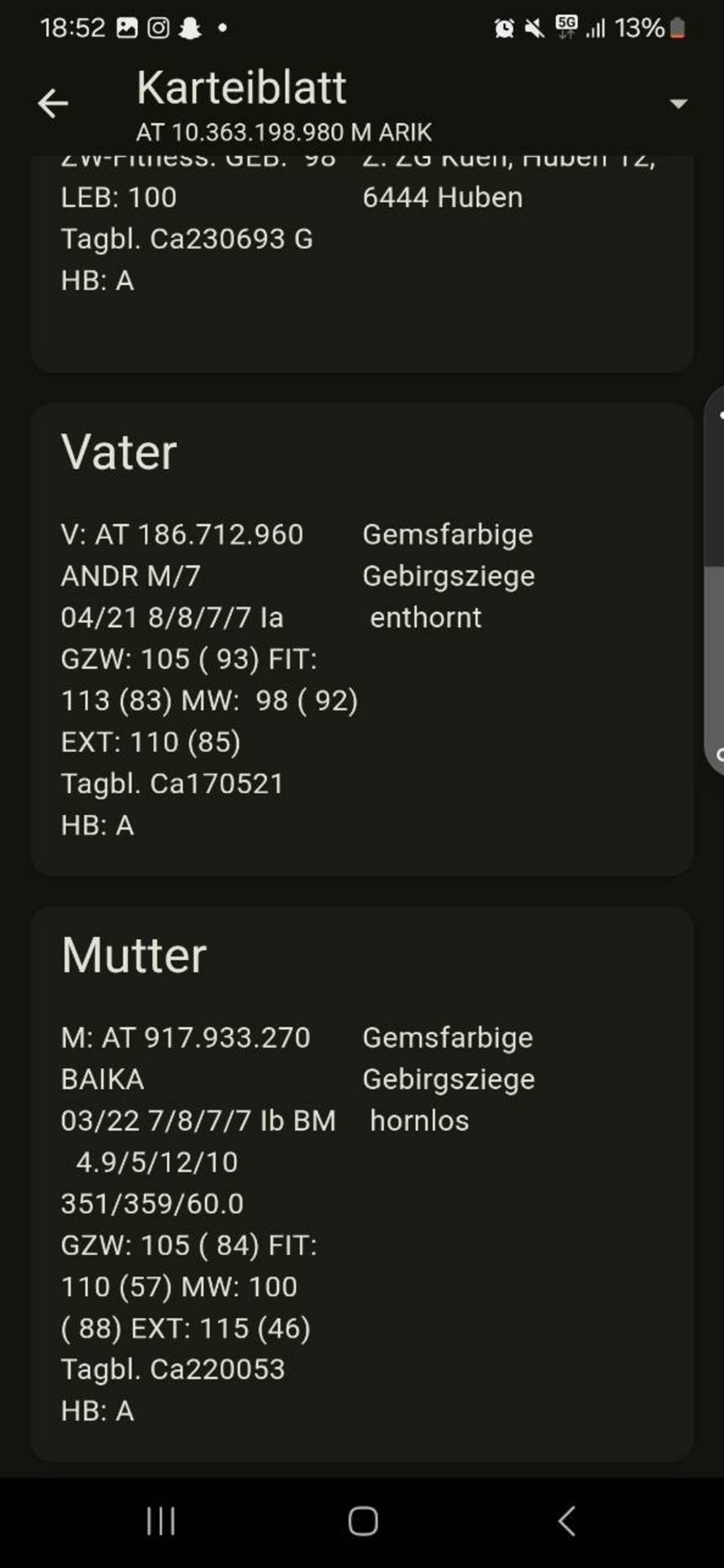Tap the edge panel handle on the right side

click(714, 580)
